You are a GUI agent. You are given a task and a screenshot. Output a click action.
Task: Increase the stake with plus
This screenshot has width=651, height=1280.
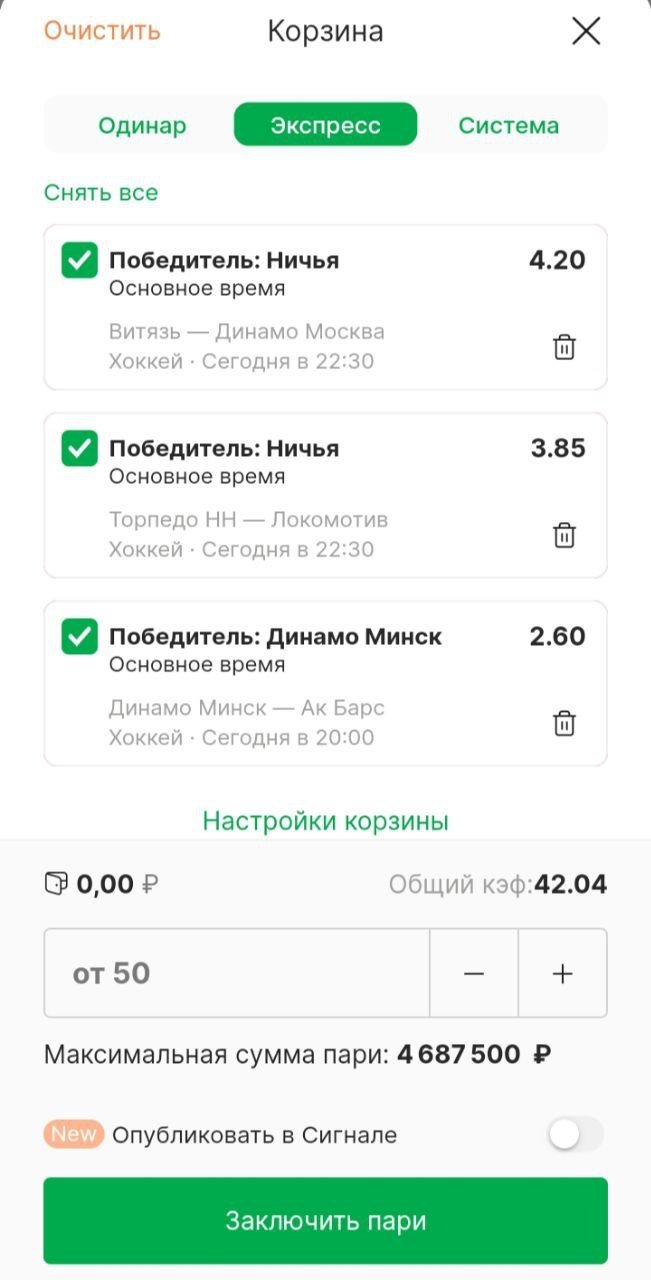[563, 973]
